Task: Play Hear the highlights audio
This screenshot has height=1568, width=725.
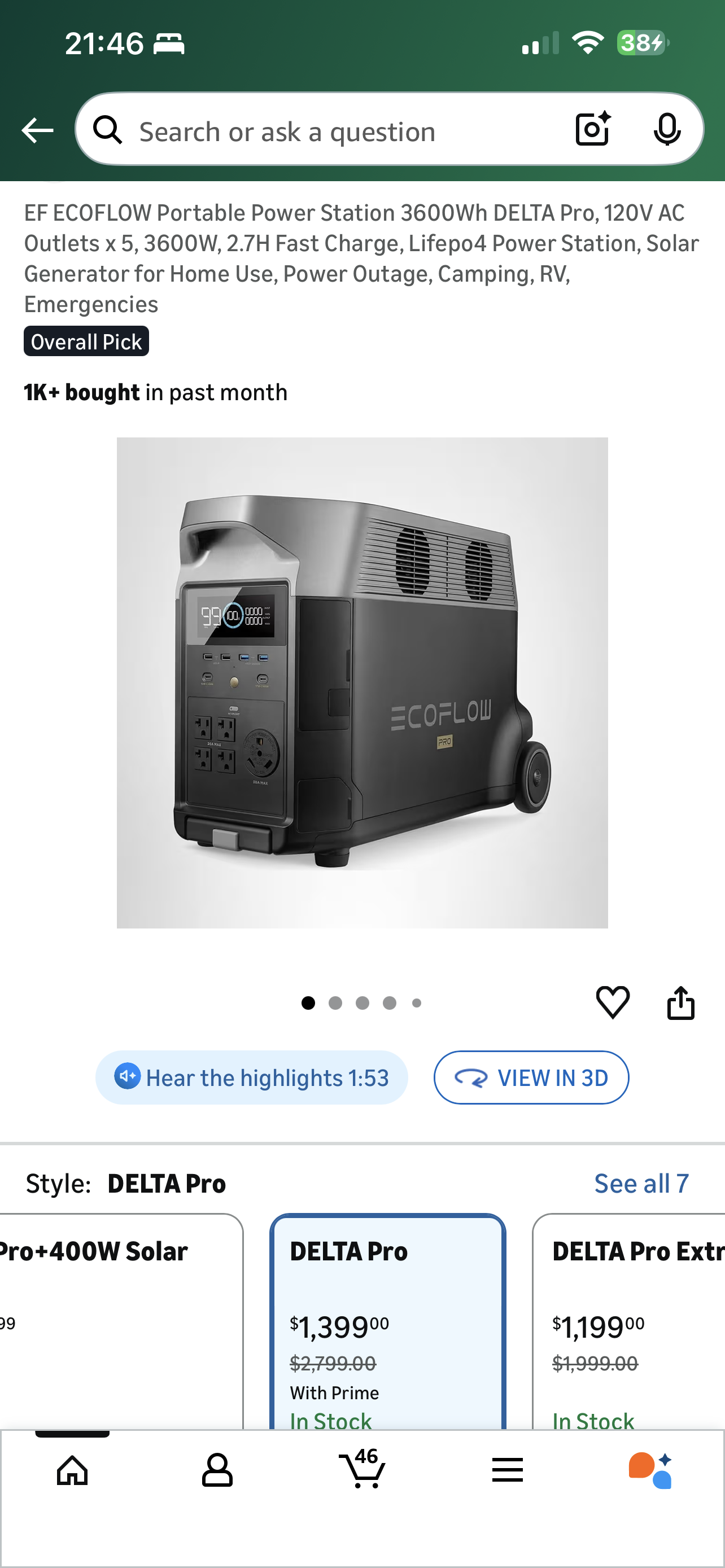Action: (x=251, y=1078)
